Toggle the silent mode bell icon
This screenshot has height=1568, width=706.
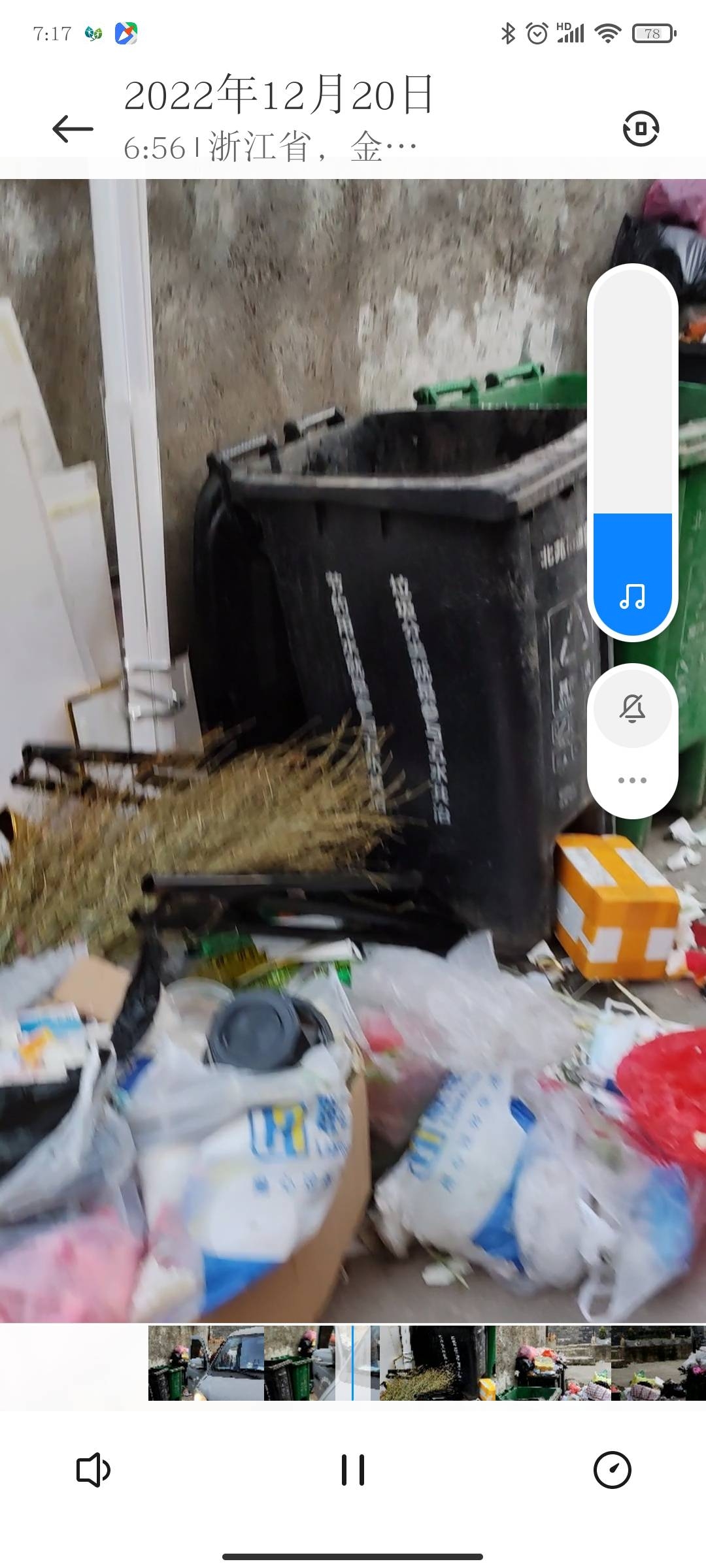[x=632, y=708]
